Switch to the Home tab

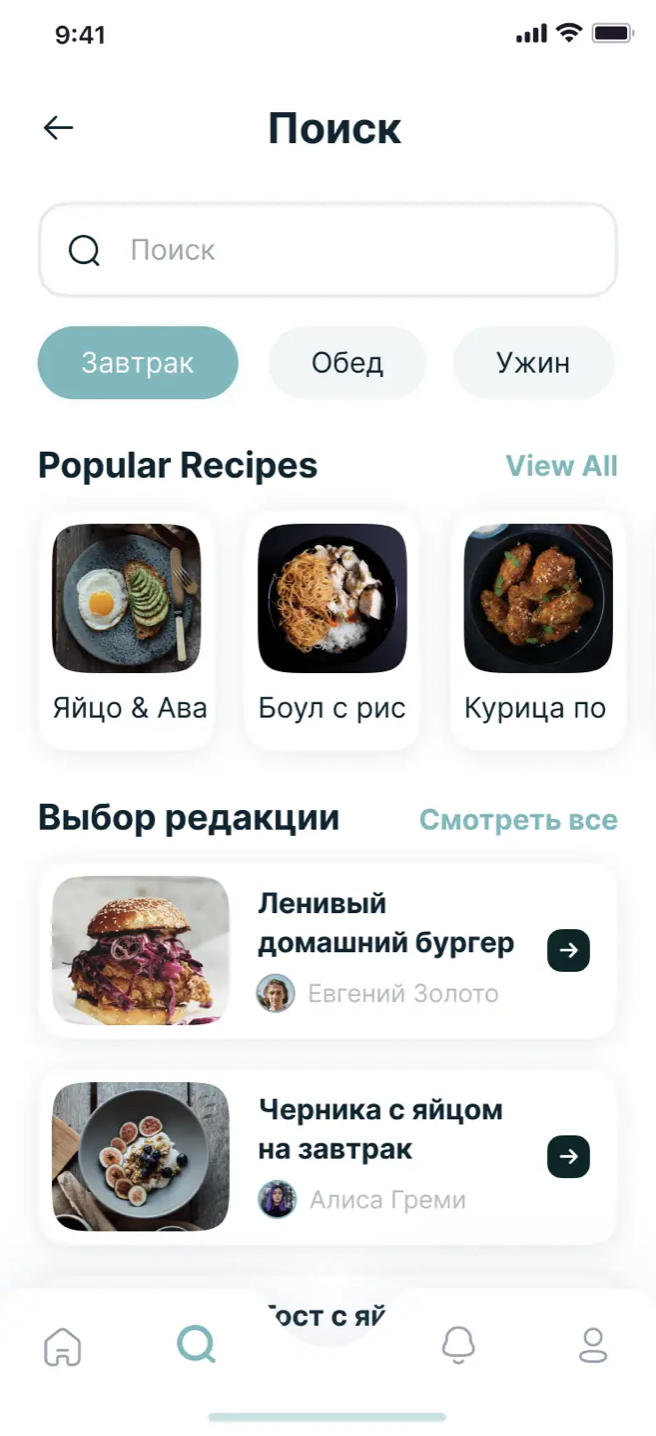click(63, 1346)
